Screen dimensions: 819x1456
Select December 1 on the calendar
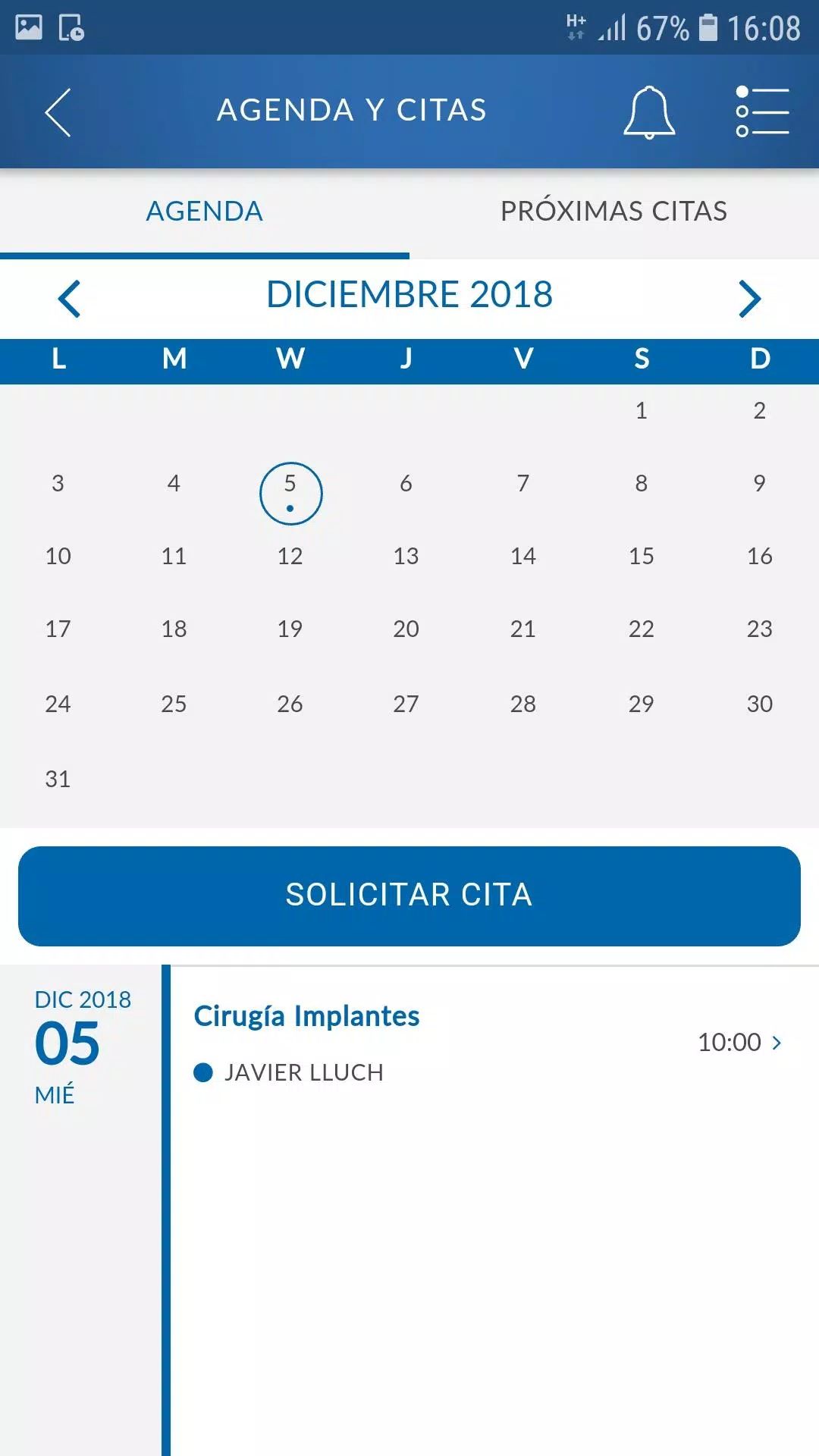click(x=642, y=410)
